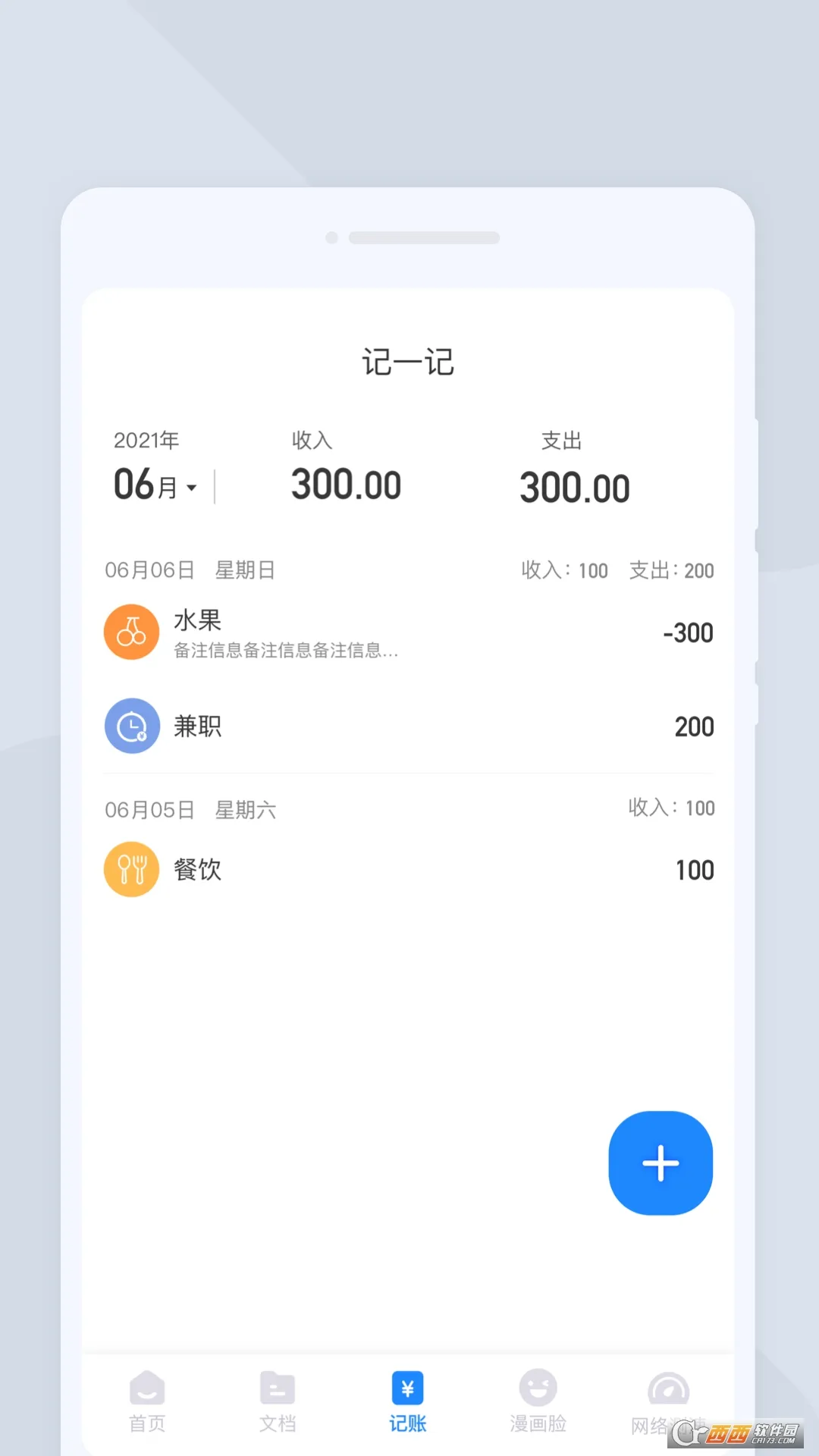Switch to the 漫画脸 tab

(538, 1403)
